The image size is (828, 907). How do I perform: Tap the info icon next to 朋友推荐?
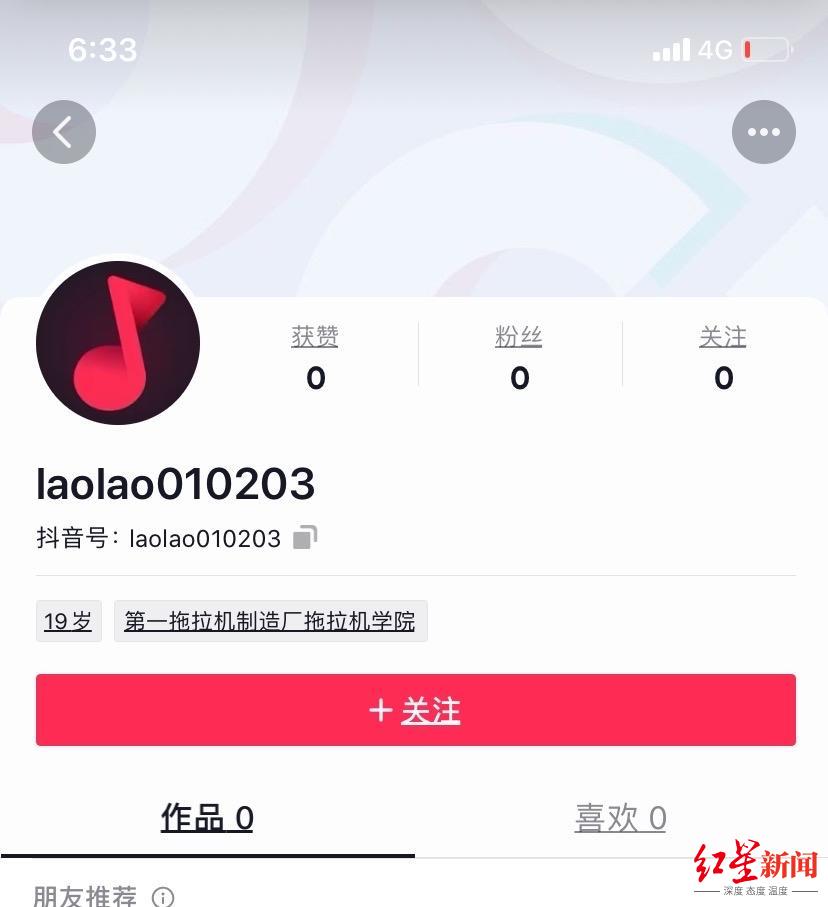163,897
